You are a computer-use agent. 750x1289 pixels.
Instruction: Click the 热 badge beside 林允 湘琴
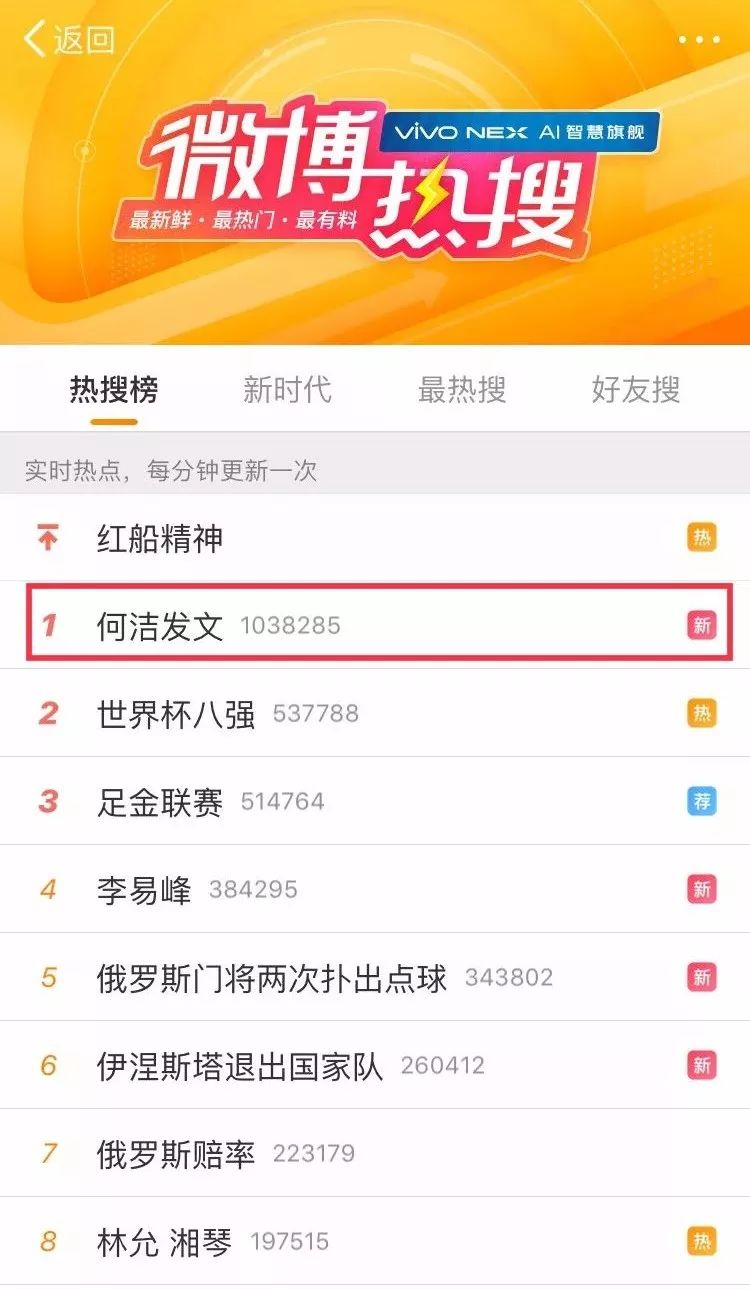click(703, 1241)
